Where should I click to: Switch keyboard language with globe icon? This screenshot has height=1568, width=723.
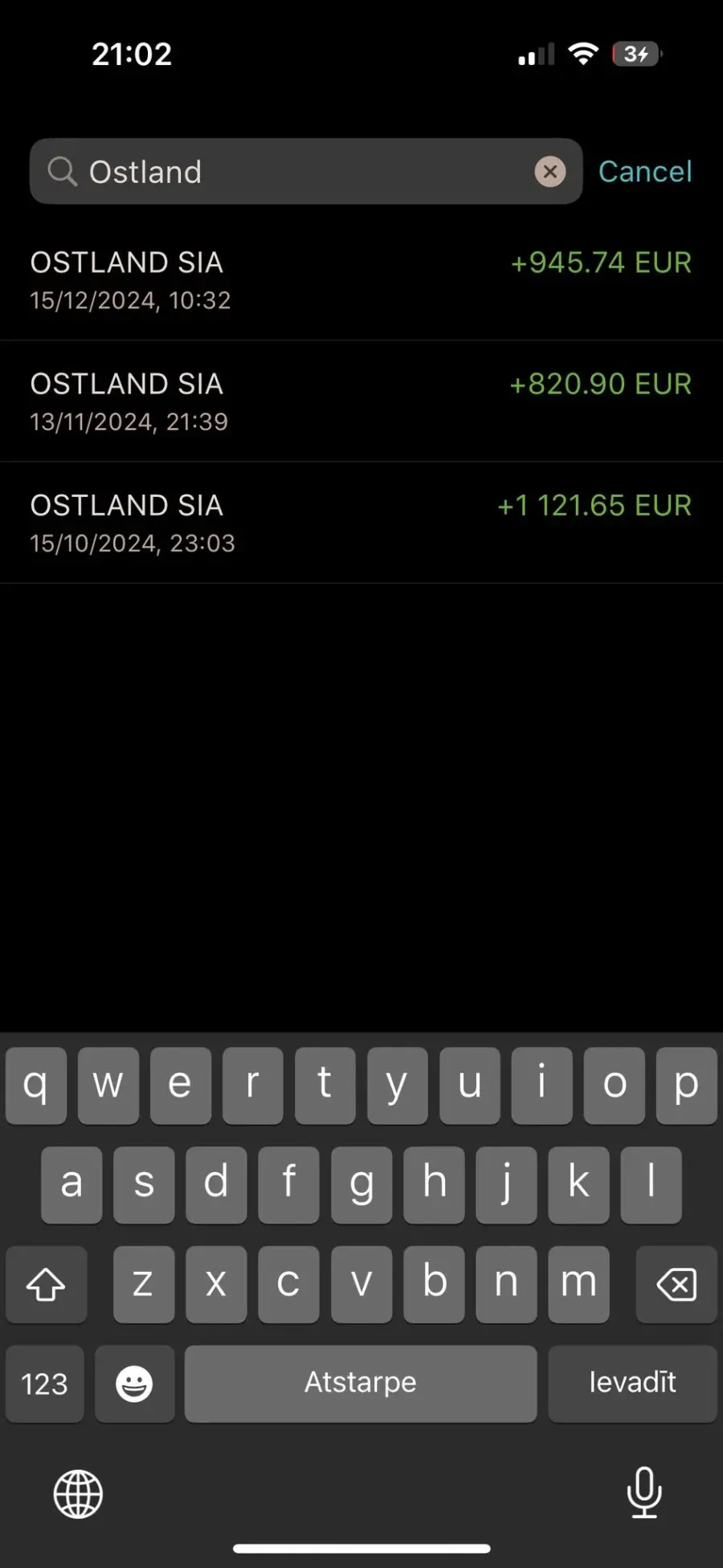(x=78, y=1494)
